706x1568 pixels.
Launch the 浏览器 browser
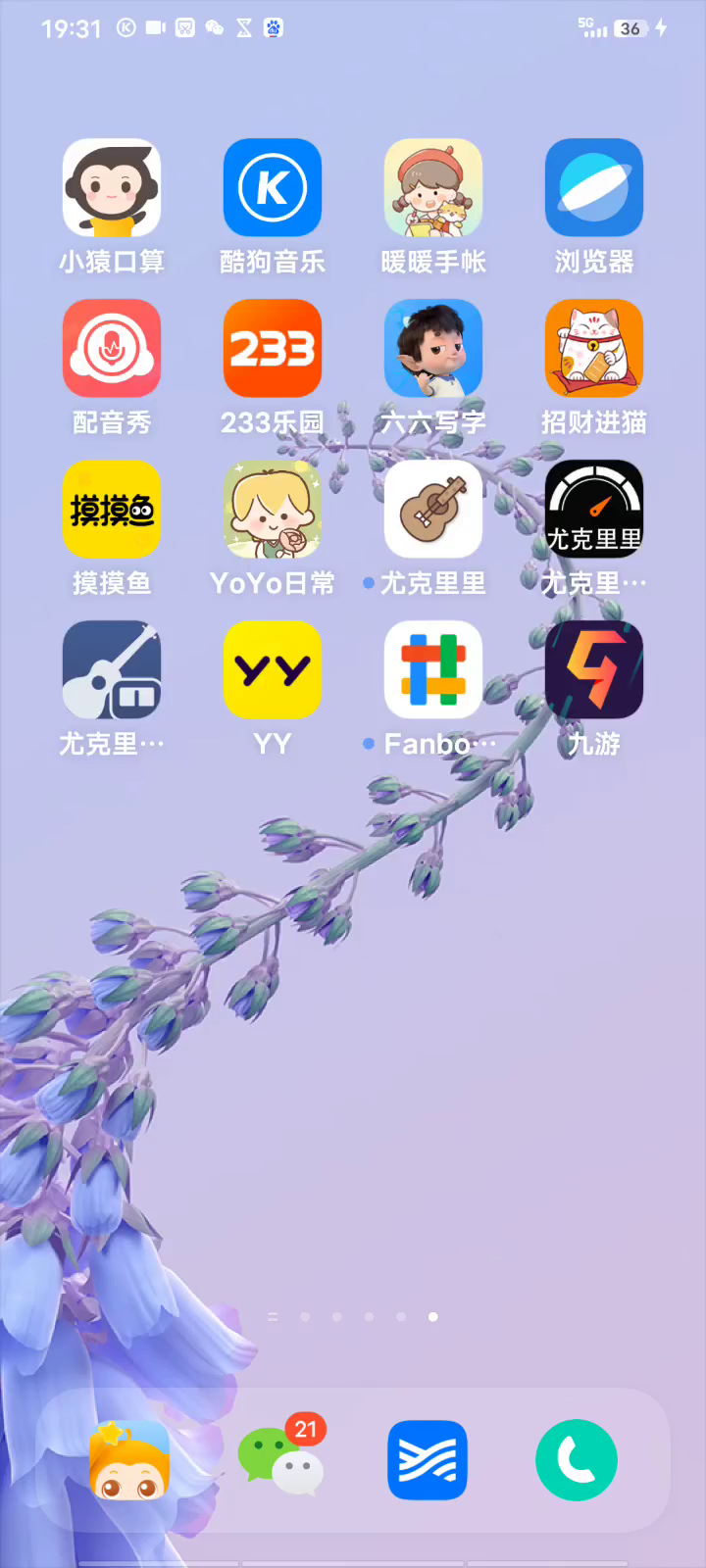click(594, 187)
